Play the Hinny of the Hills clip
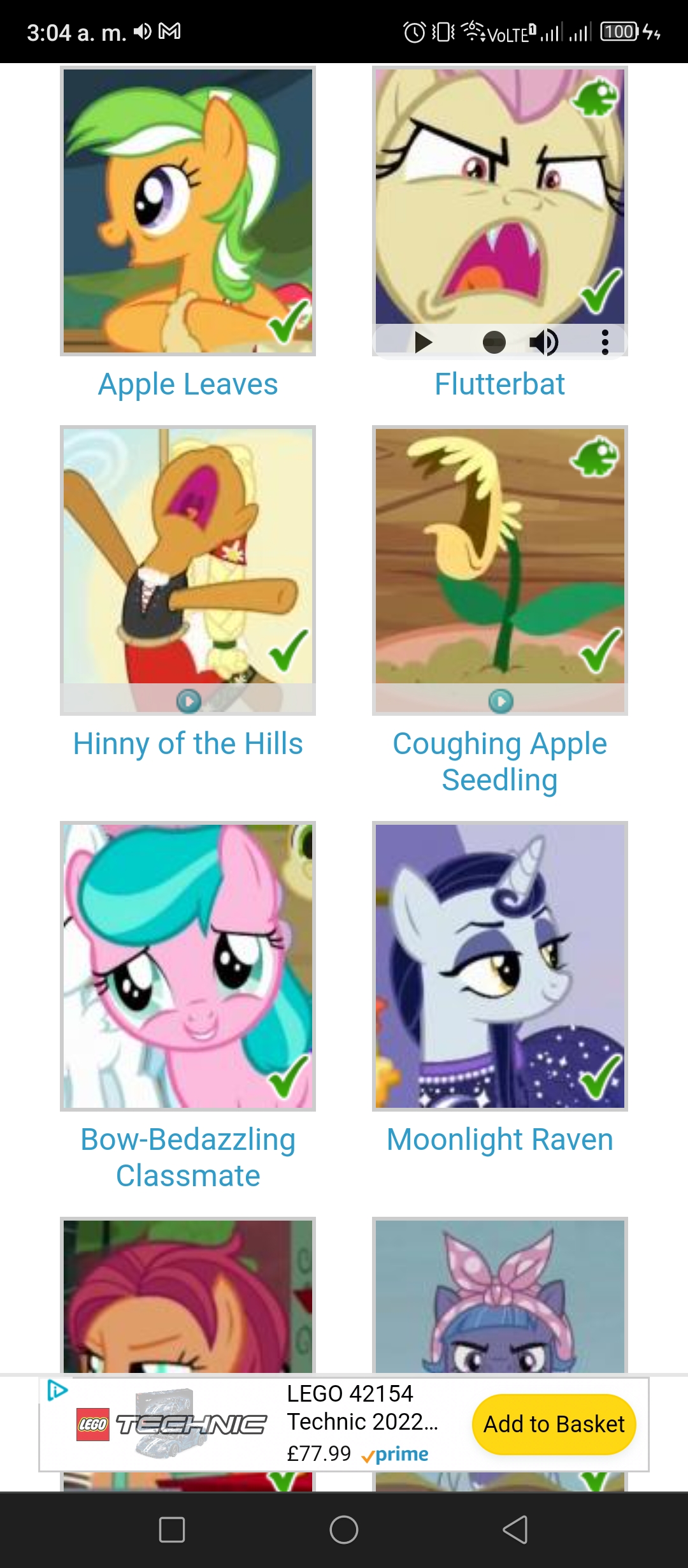This screenshot has width=688, height=1568. [188, 701]
